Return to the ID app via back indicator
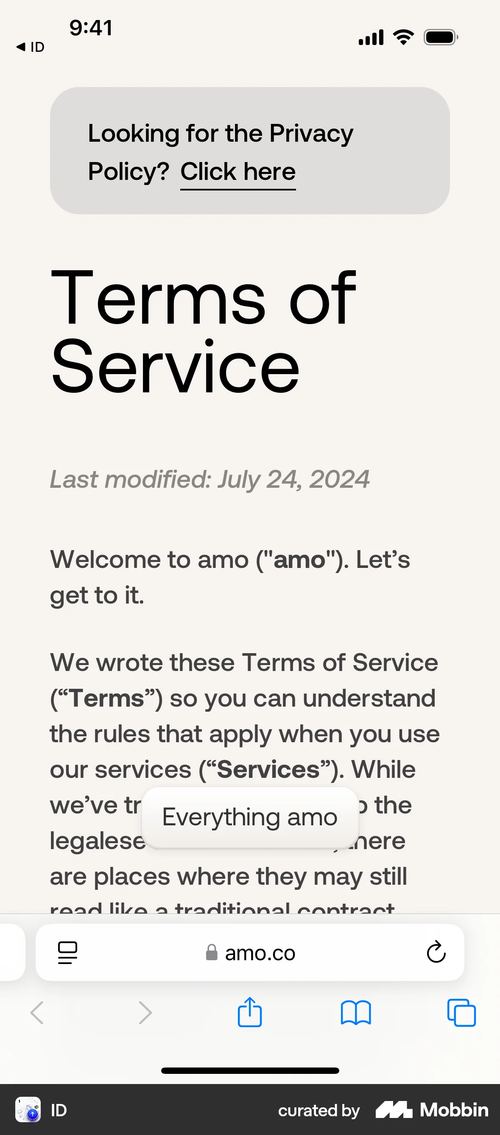This screenshot has width=500, height=1135. tap(30, 47)
